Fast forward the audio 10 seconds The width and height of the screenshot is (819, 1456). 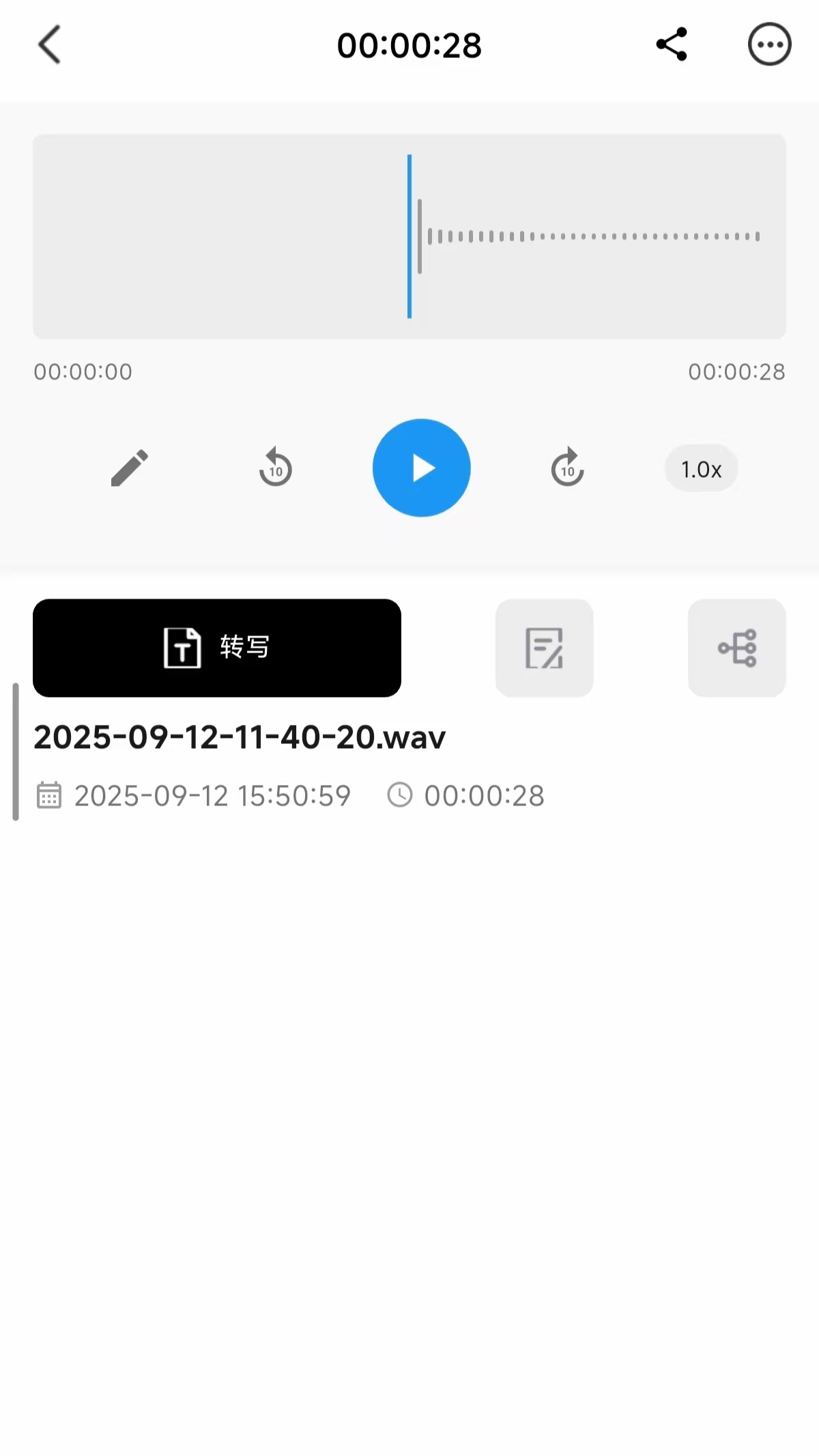pos(566,468)
